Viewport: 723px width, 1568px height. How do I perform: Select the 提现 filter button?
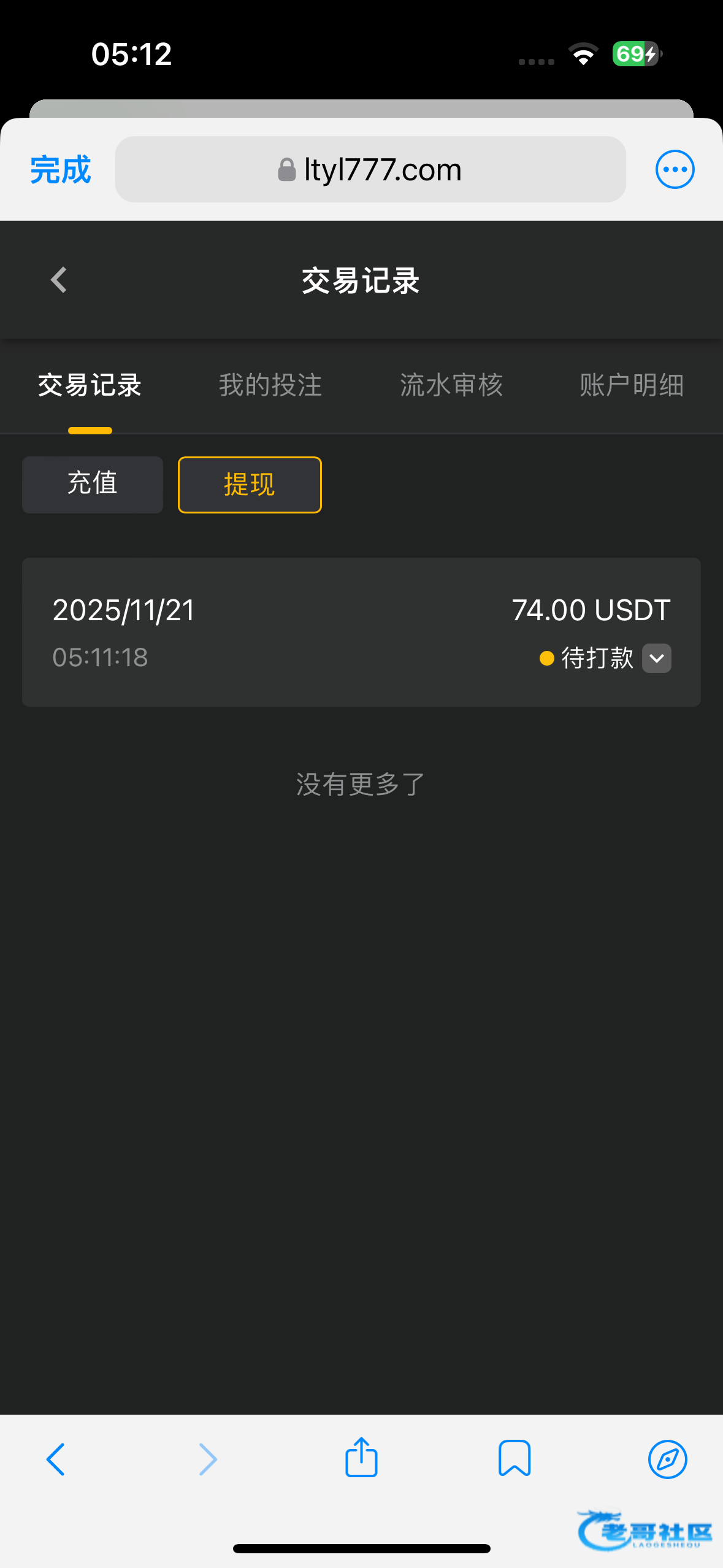click(x=250, y=485)
